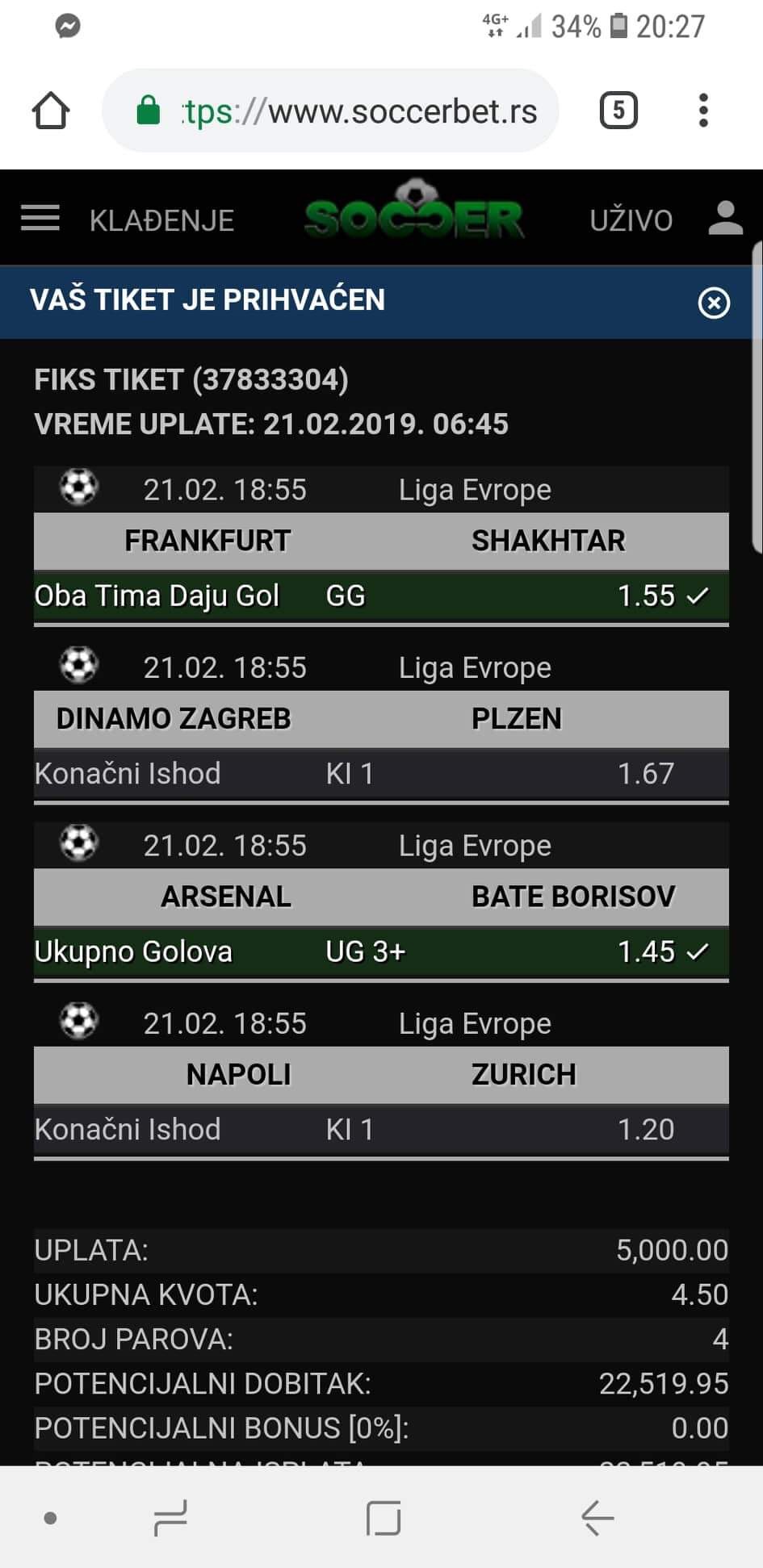The image size is (763, 1568).
Task: Open the recent apps view
Action: pos(171,1518)
